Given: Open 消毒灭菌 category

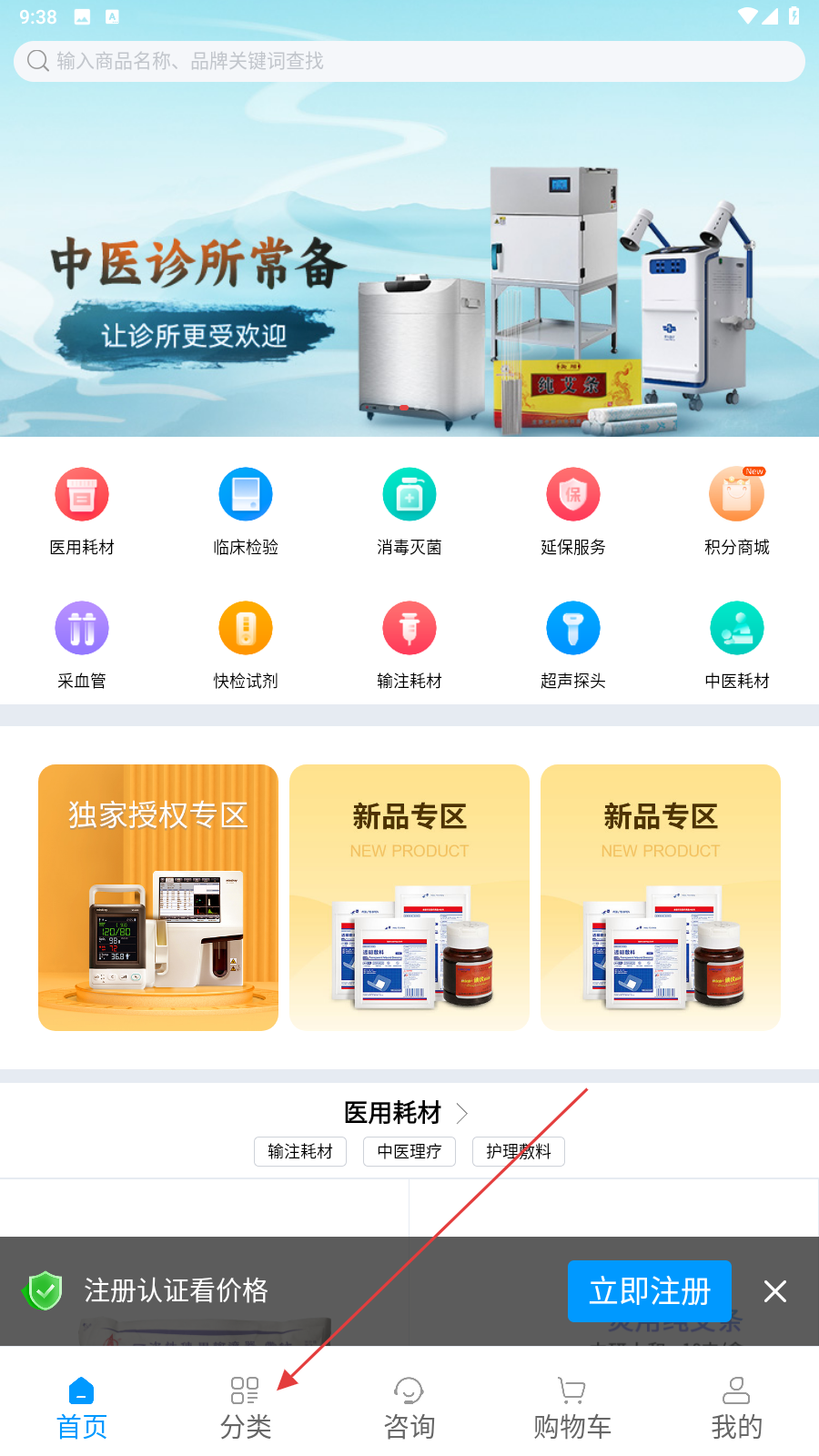Looking at the screenshot, I should click(409, 511).
